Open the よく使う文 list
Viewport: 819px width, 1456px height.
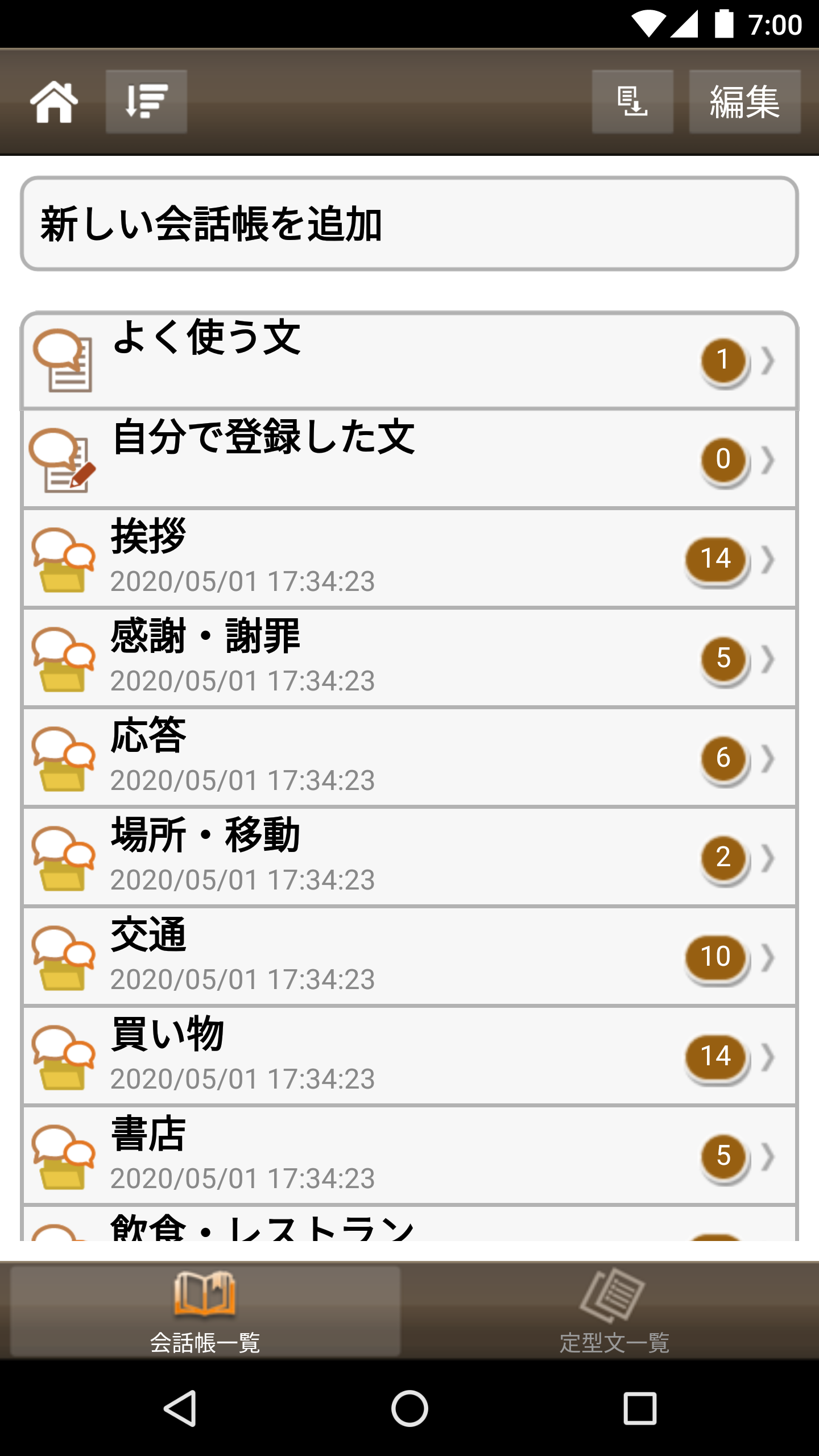tap(409, 360)
